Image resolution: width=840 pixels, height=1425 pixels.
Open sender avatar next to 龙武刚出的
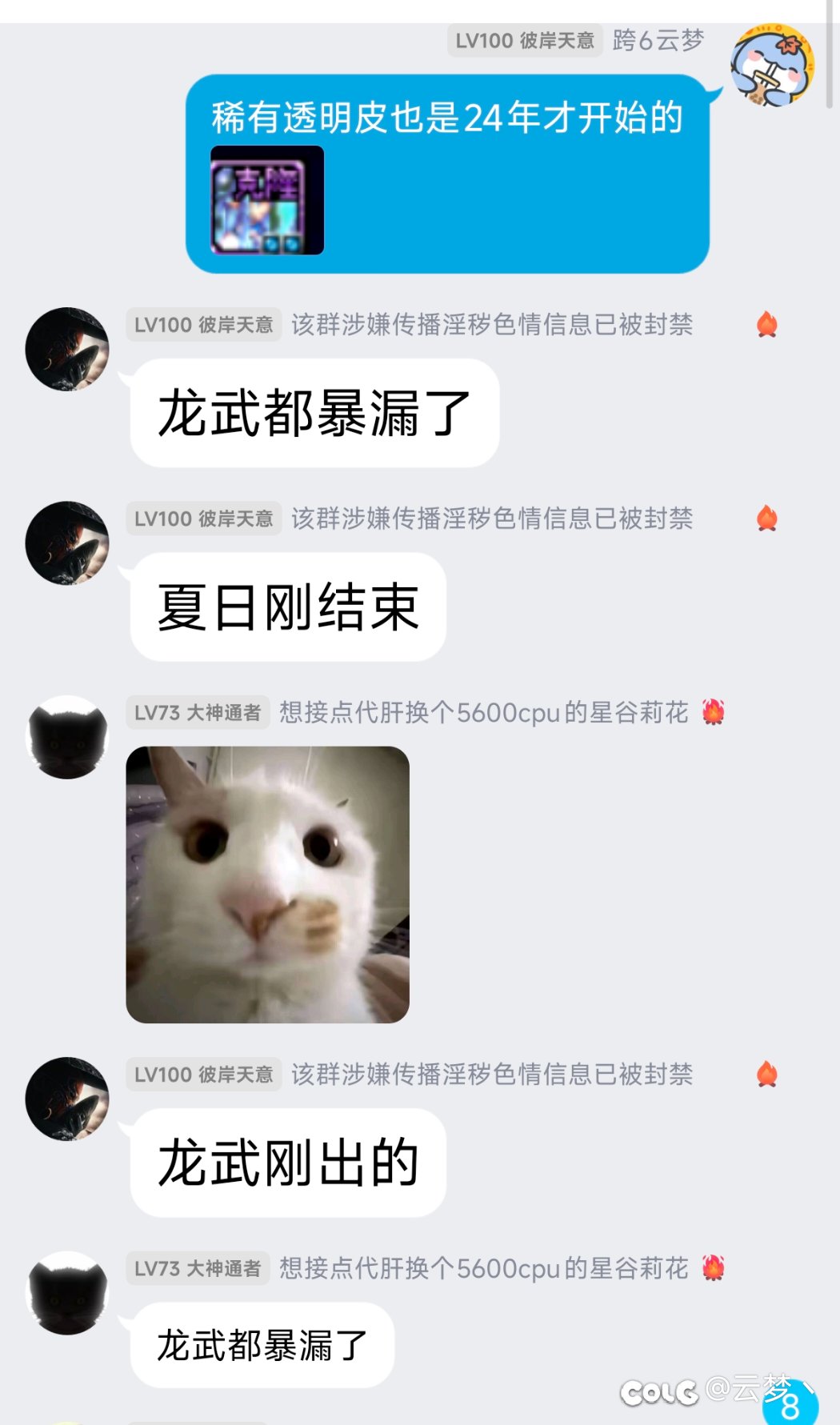click(67, 1099)
